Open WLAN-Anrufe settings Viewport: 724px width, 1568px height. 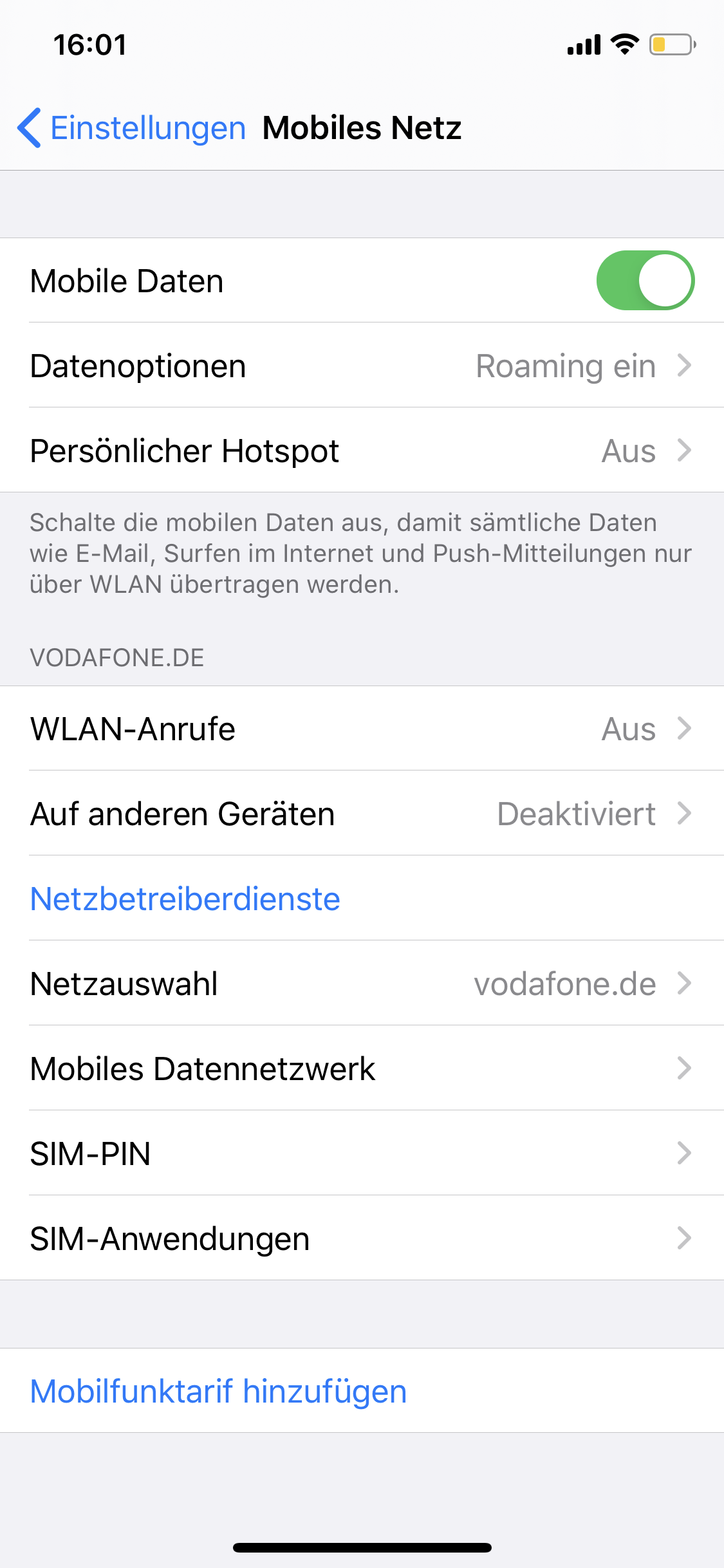[362, 729]
